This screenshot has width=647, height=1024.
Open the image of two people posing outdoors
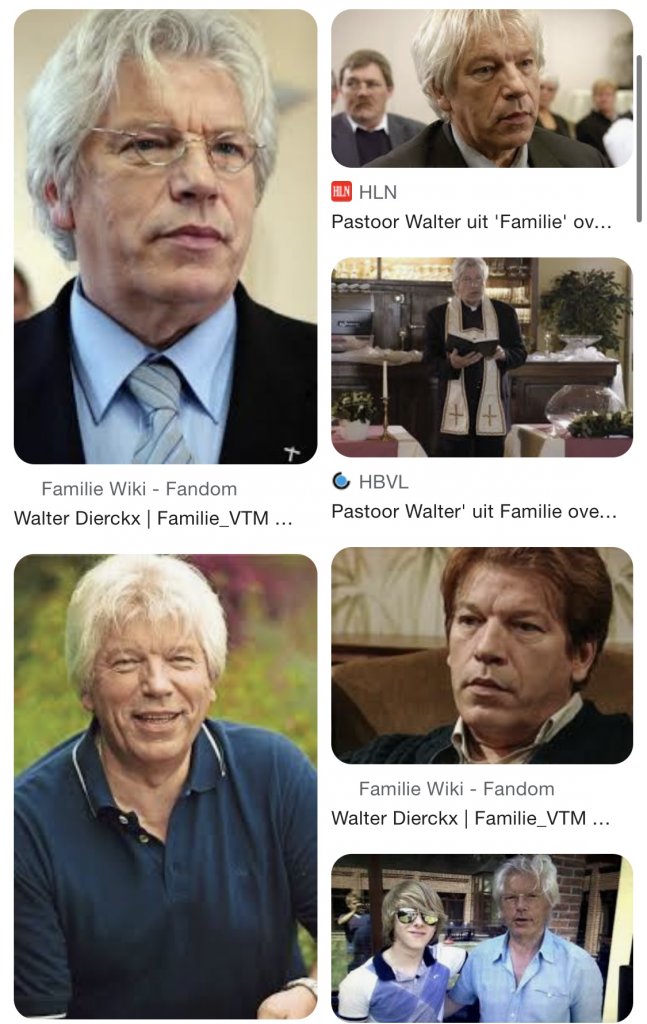tap(482, 936)
